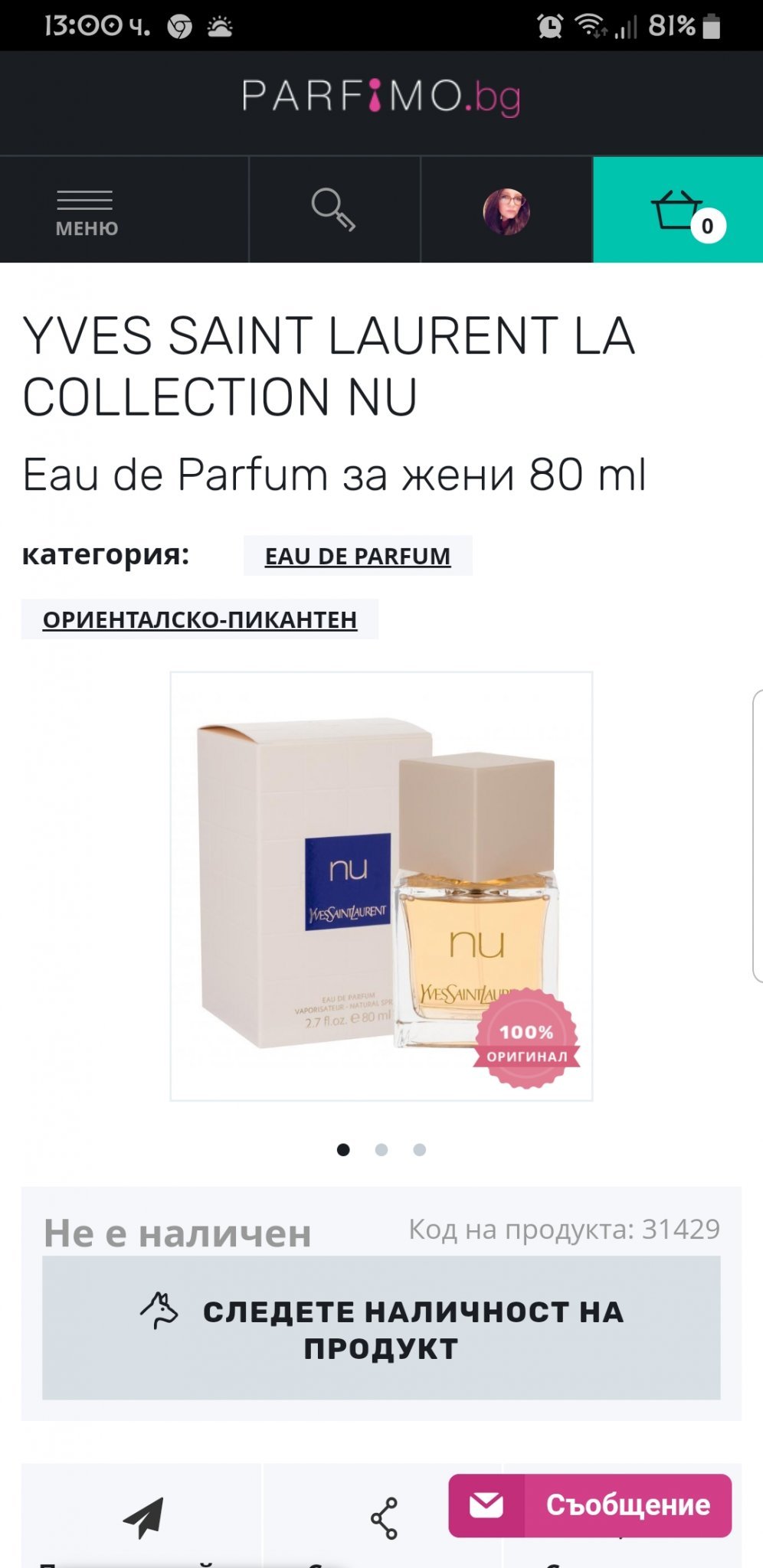This screenshot has width=763, height=1568.
Task: Open the shopping basket
Action: 678,211
